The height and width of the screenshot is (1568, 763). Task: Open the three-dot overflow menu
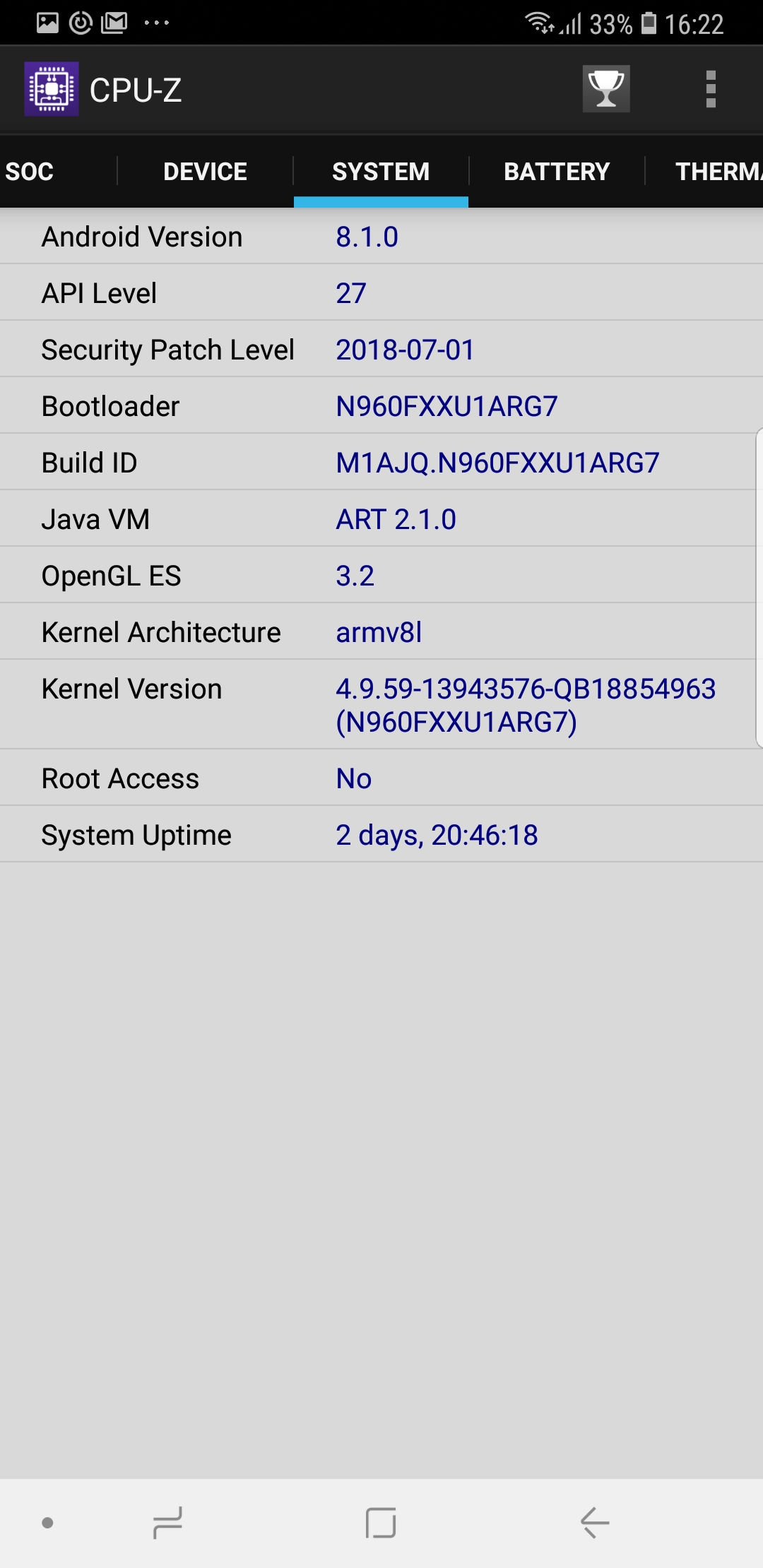[x=711, y=89]
